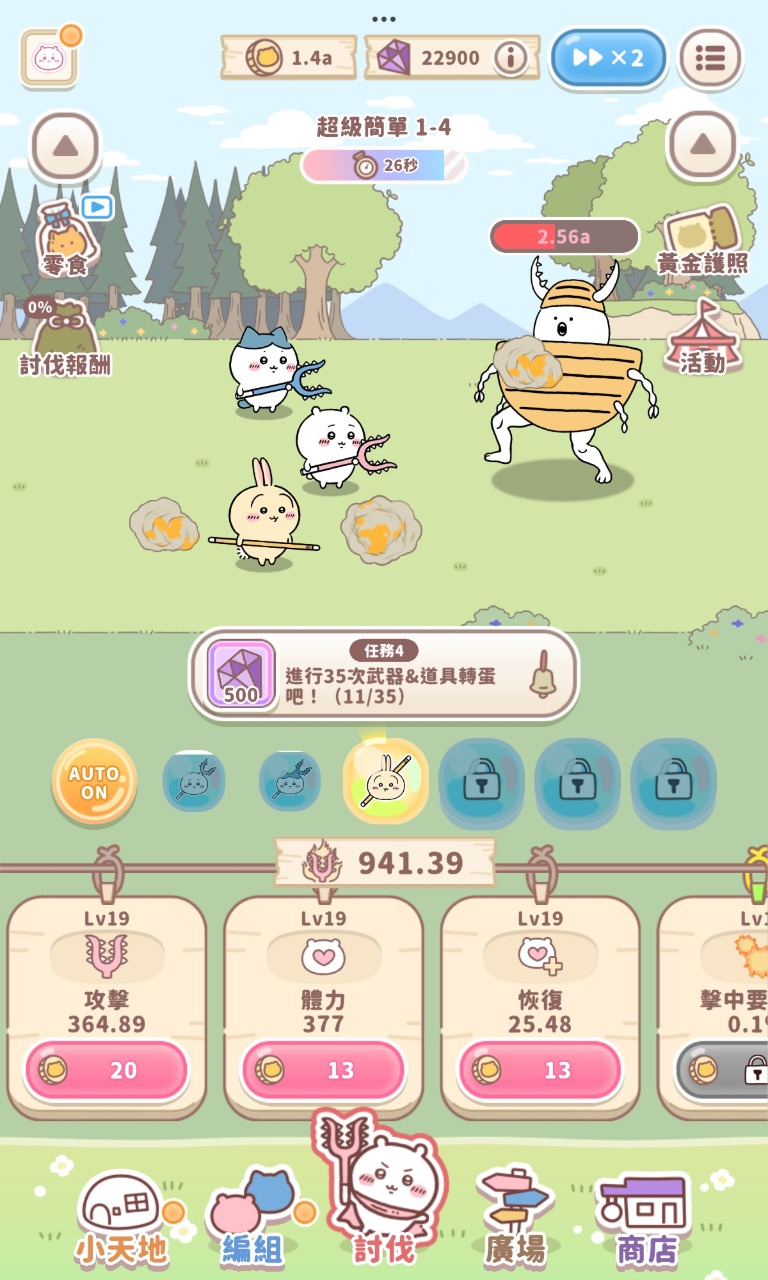Open 黃金護照 golden passport
Screen dimensions: 768x1280
pyautogui.click(x=702, y=240)
